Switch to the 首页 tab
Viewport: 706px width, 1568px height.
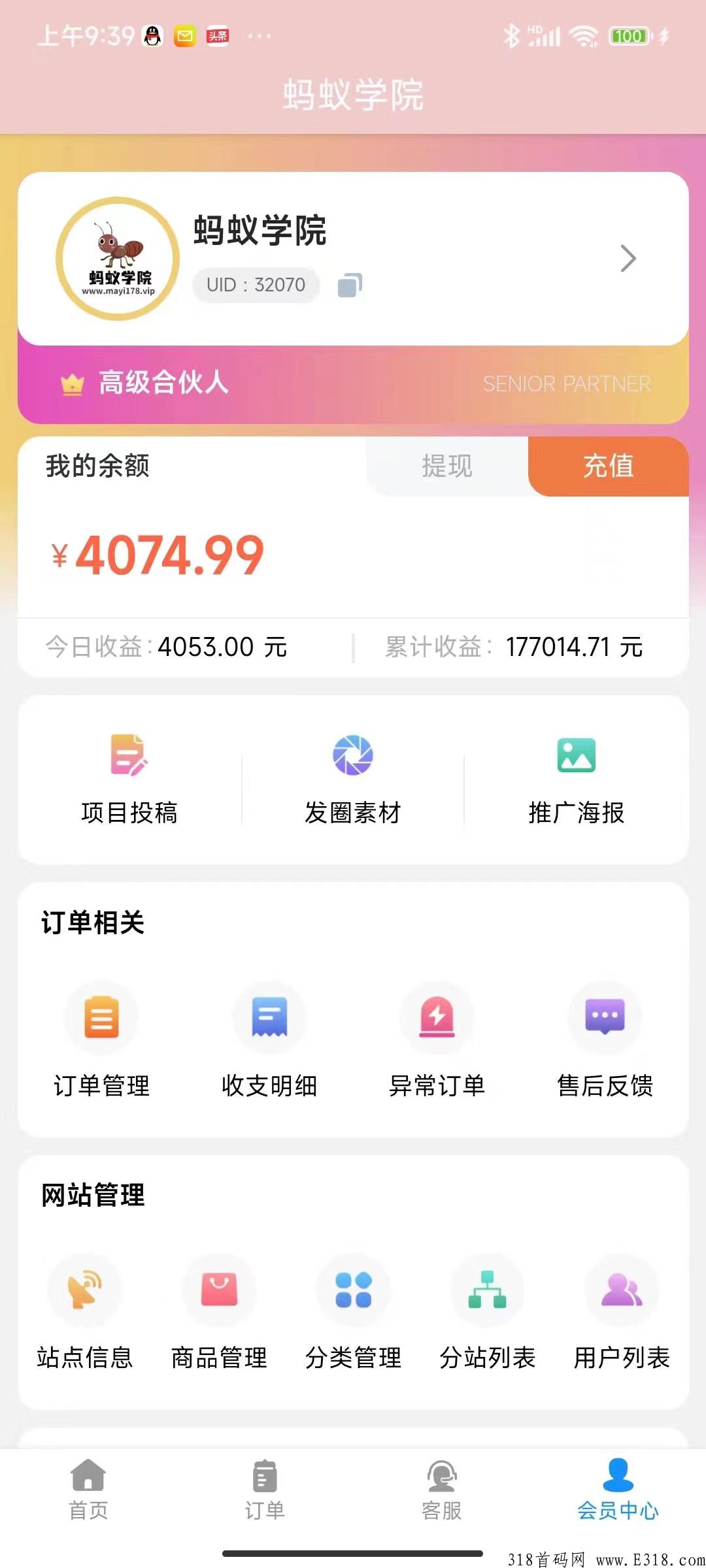click(x=88, y=1490)
